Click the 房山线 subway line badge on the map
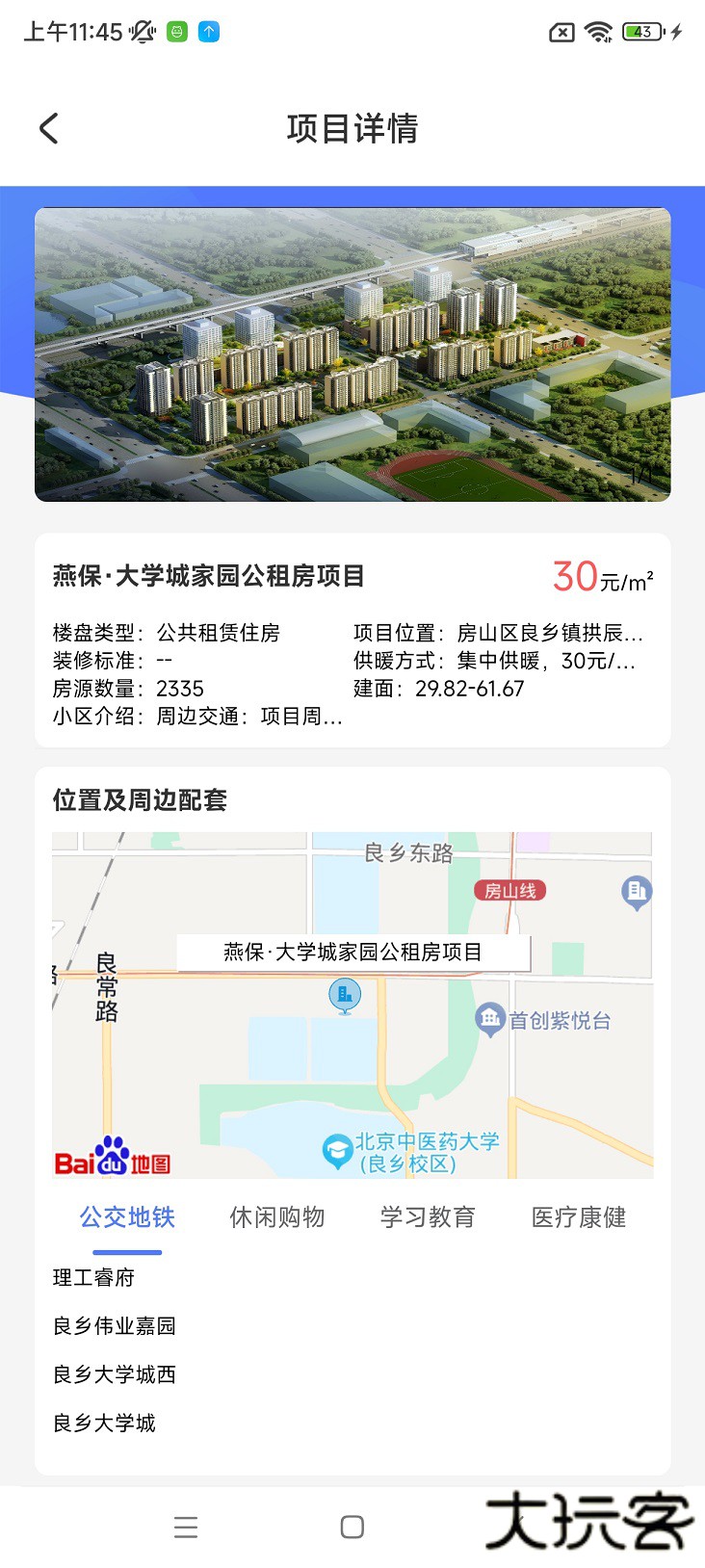This screenshot has height=1568, width=705. (x=510, y=891)
